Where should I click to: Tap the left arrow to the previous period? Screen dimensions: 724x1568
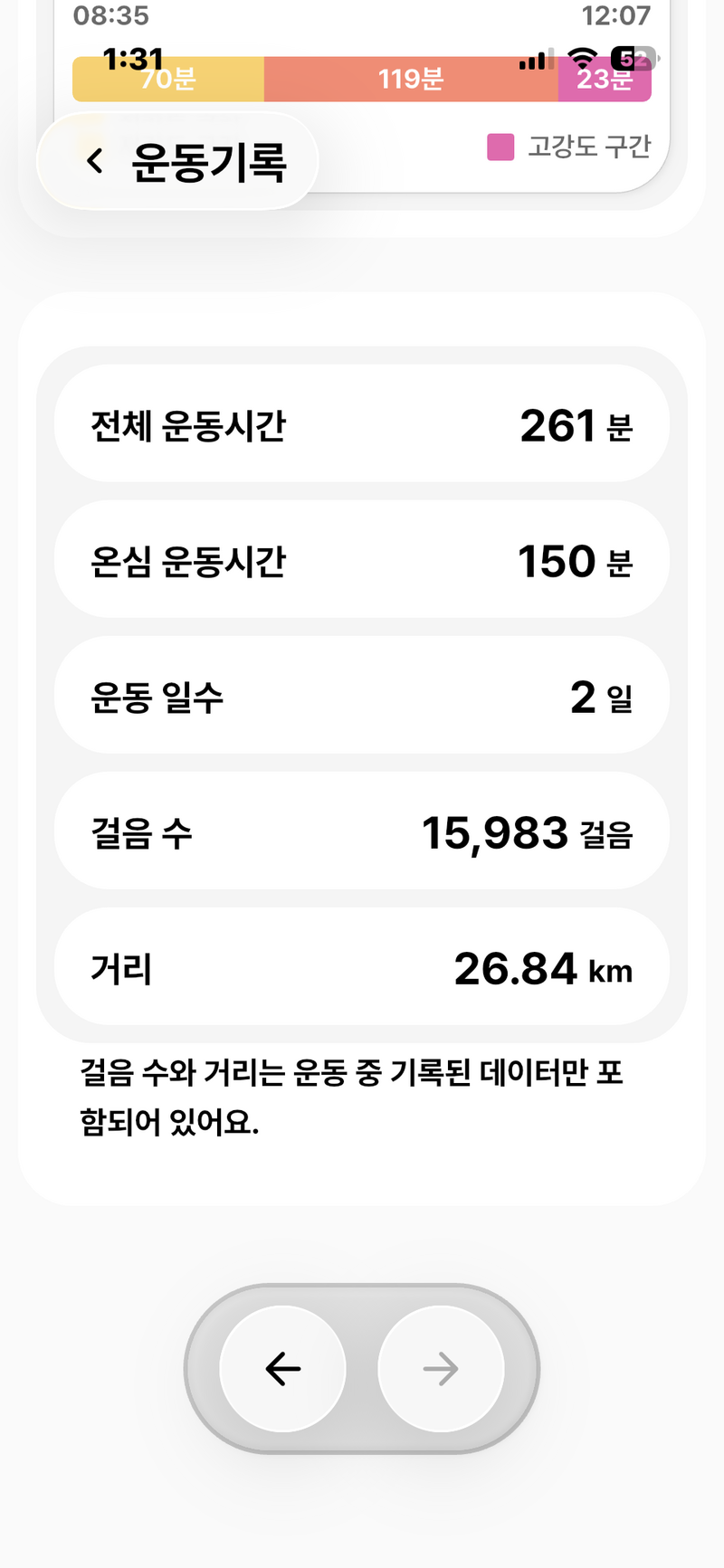click(283, 1369)
